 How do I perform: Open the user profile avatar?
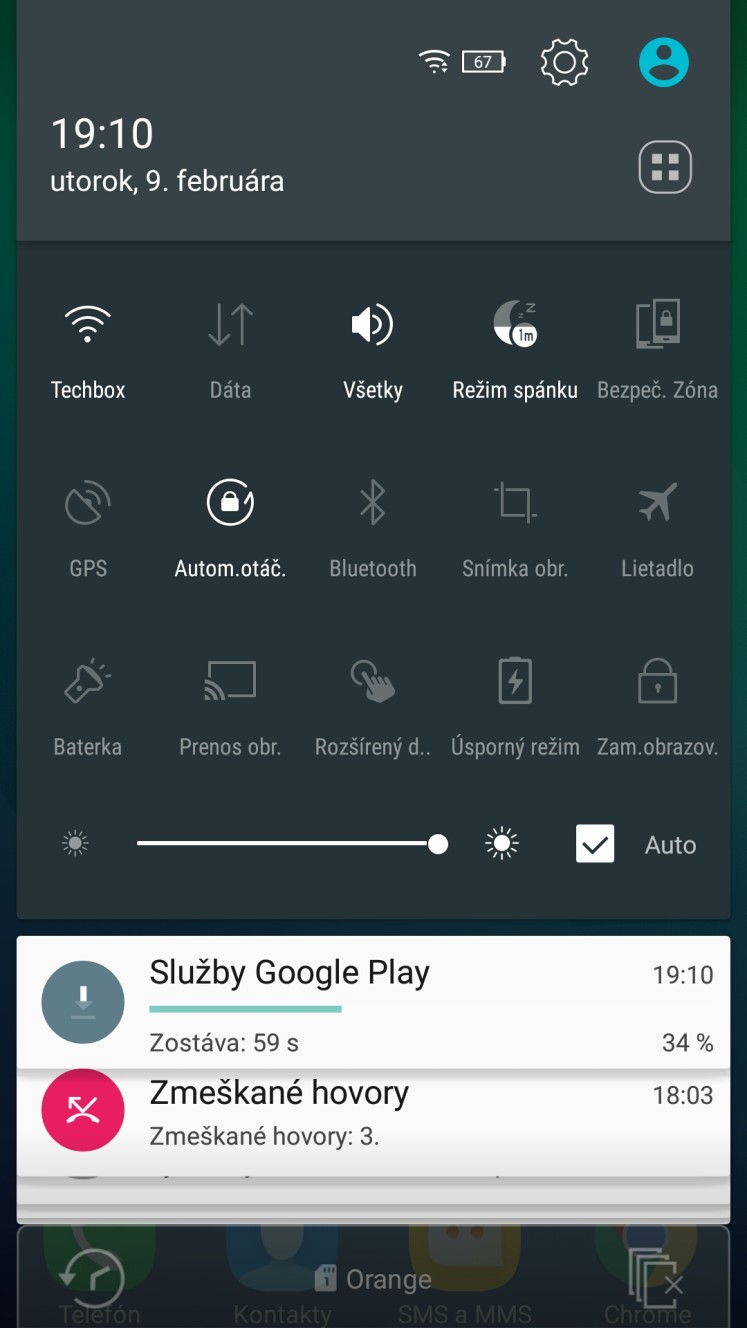click(x=664, y=62)
